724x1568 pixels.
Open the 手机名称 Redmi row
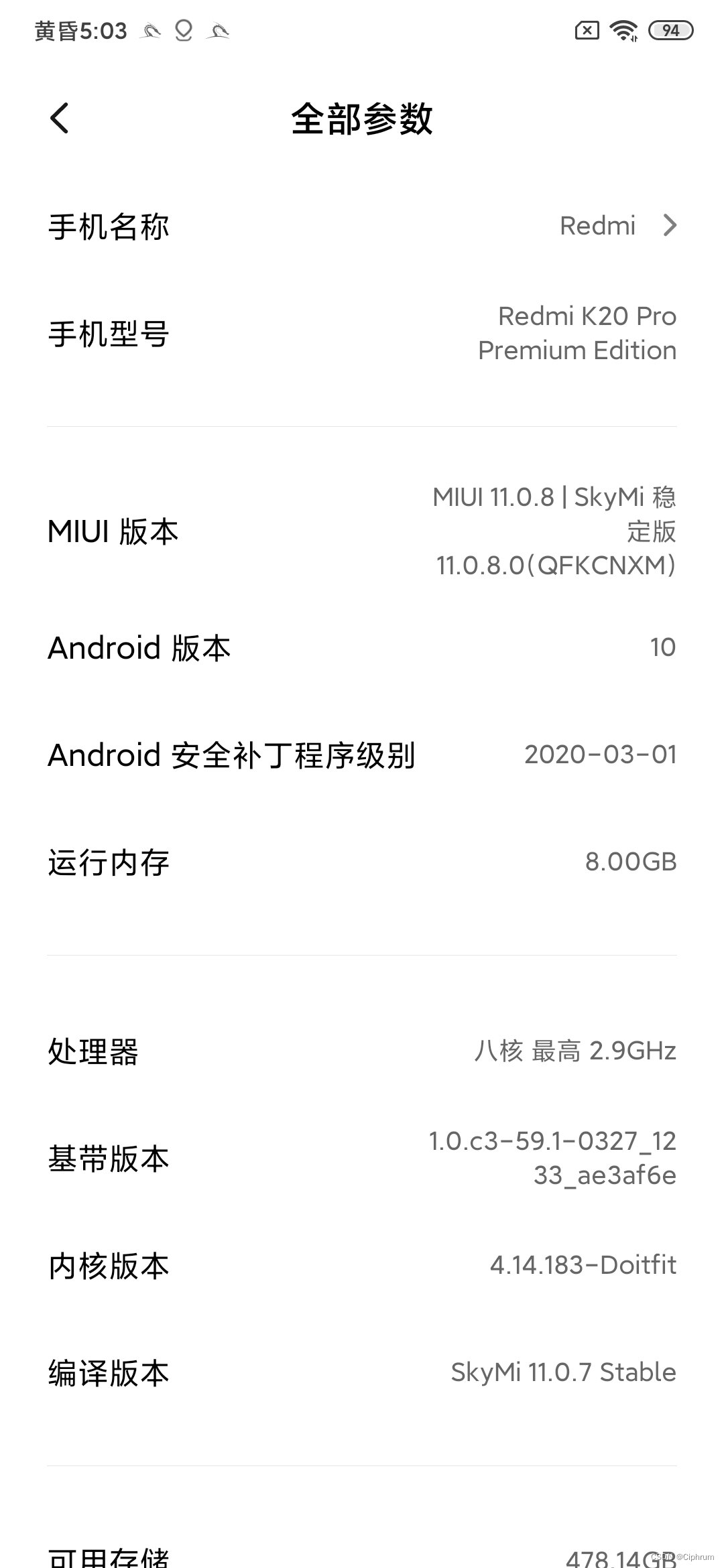tap(362, 226)
